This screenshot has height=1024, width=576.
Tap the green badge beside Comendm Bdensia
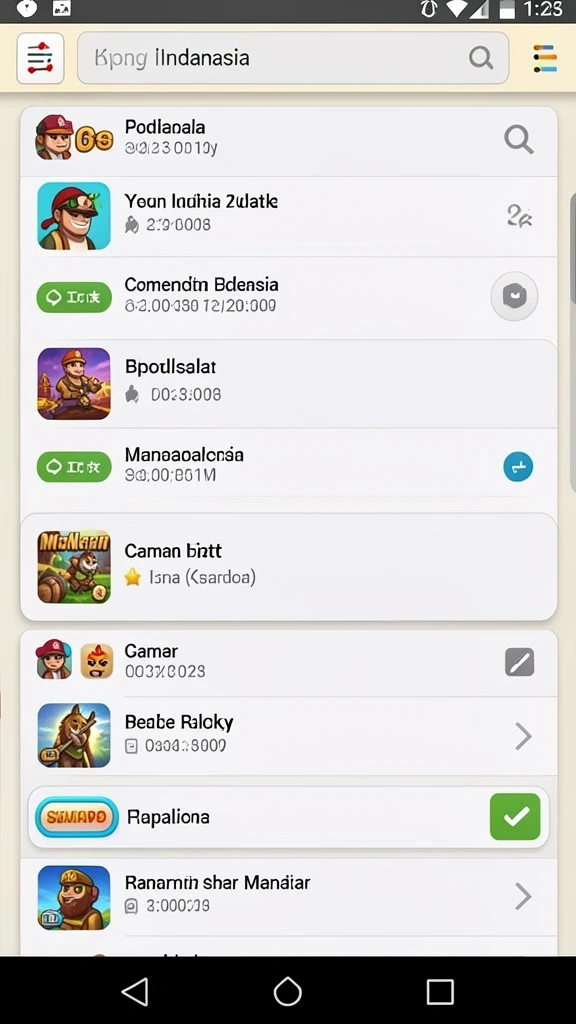pos(74,298)
